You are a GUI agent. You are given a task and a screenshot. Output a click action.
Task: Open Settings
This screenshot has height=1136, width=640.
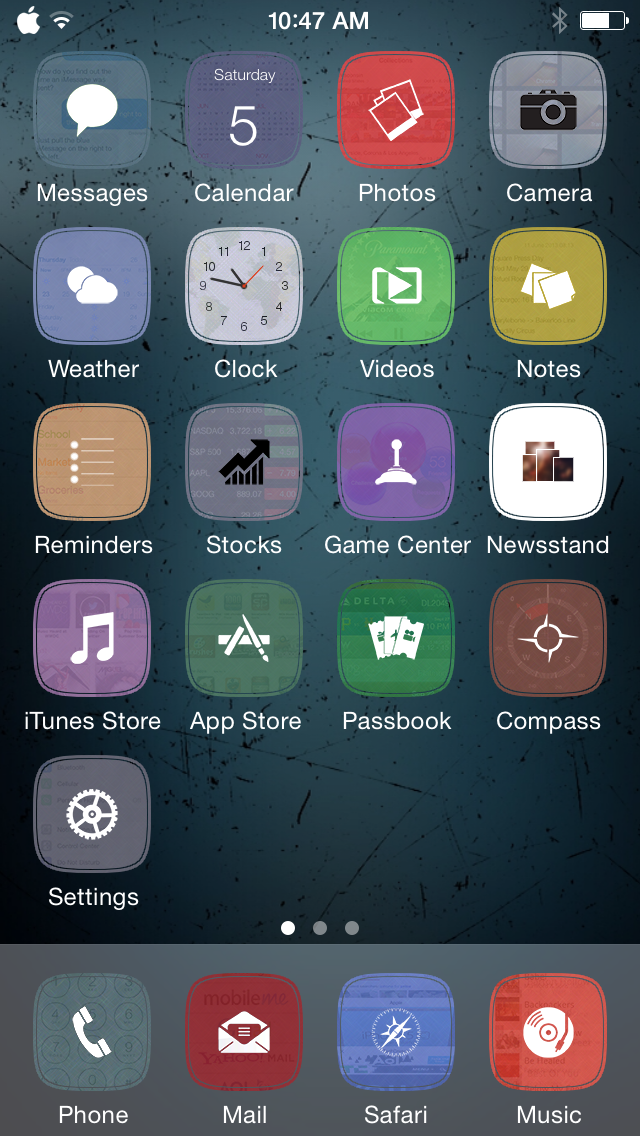(92, 814)
